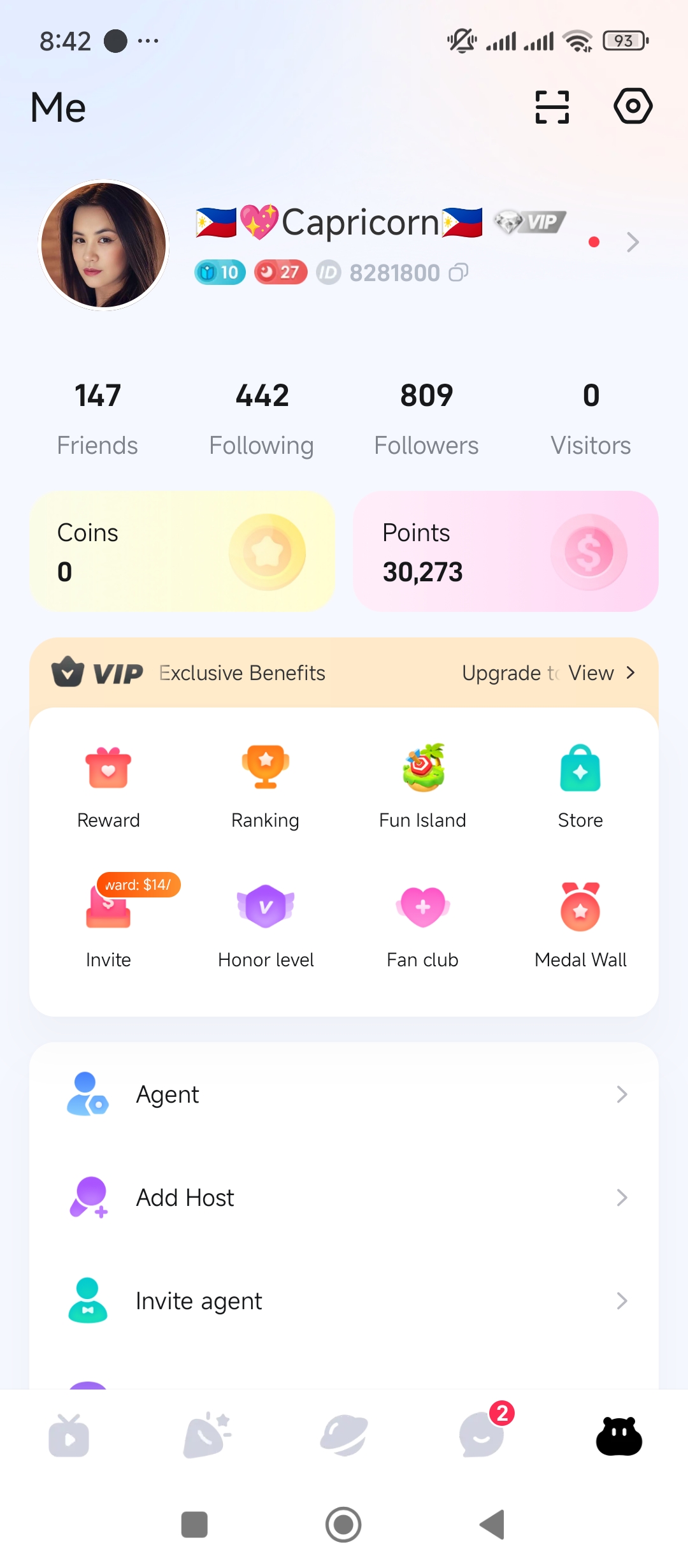Open Ranking
Screen dimensions: 688x1568
tap(266, 785)
